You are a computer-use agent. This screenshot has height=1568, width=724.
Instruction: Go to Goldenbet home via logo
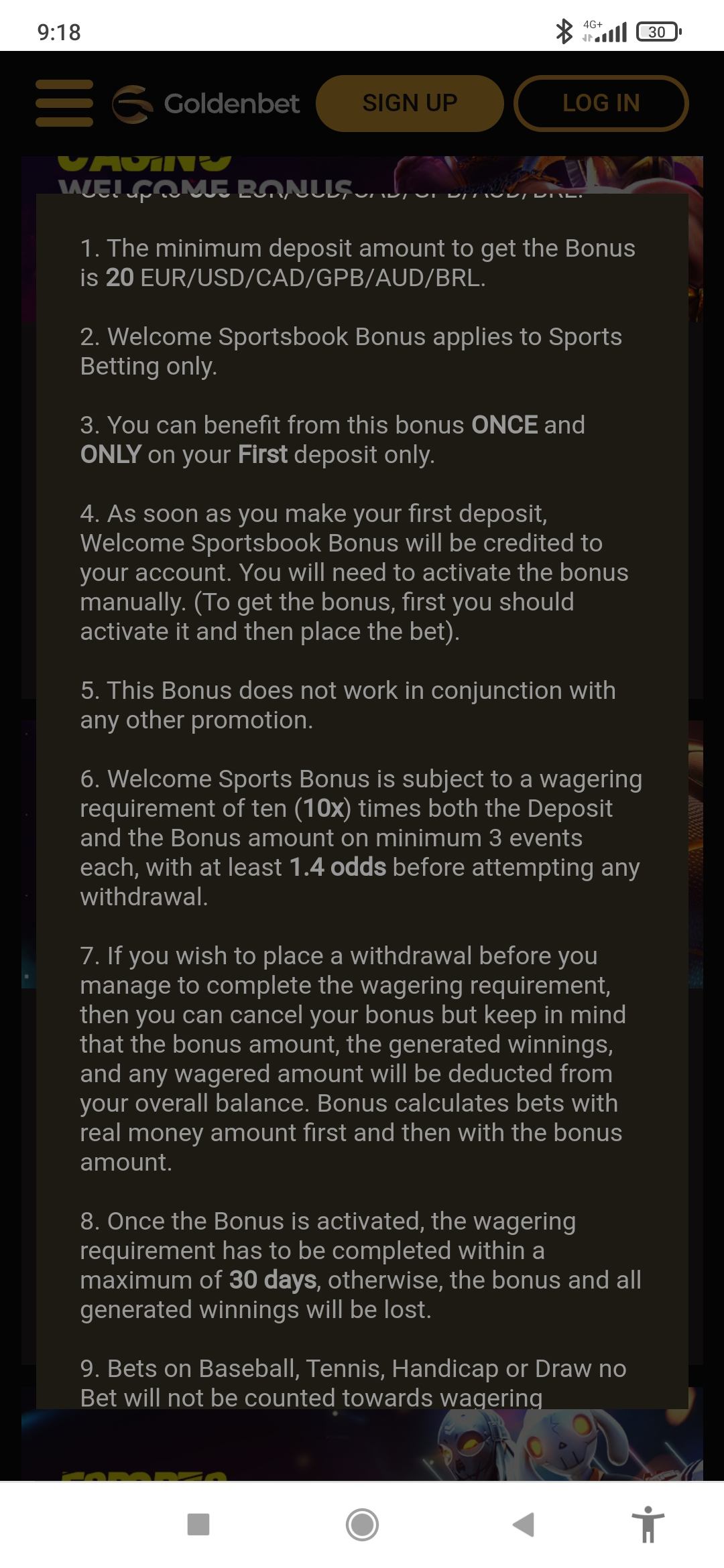coord(206,104)
